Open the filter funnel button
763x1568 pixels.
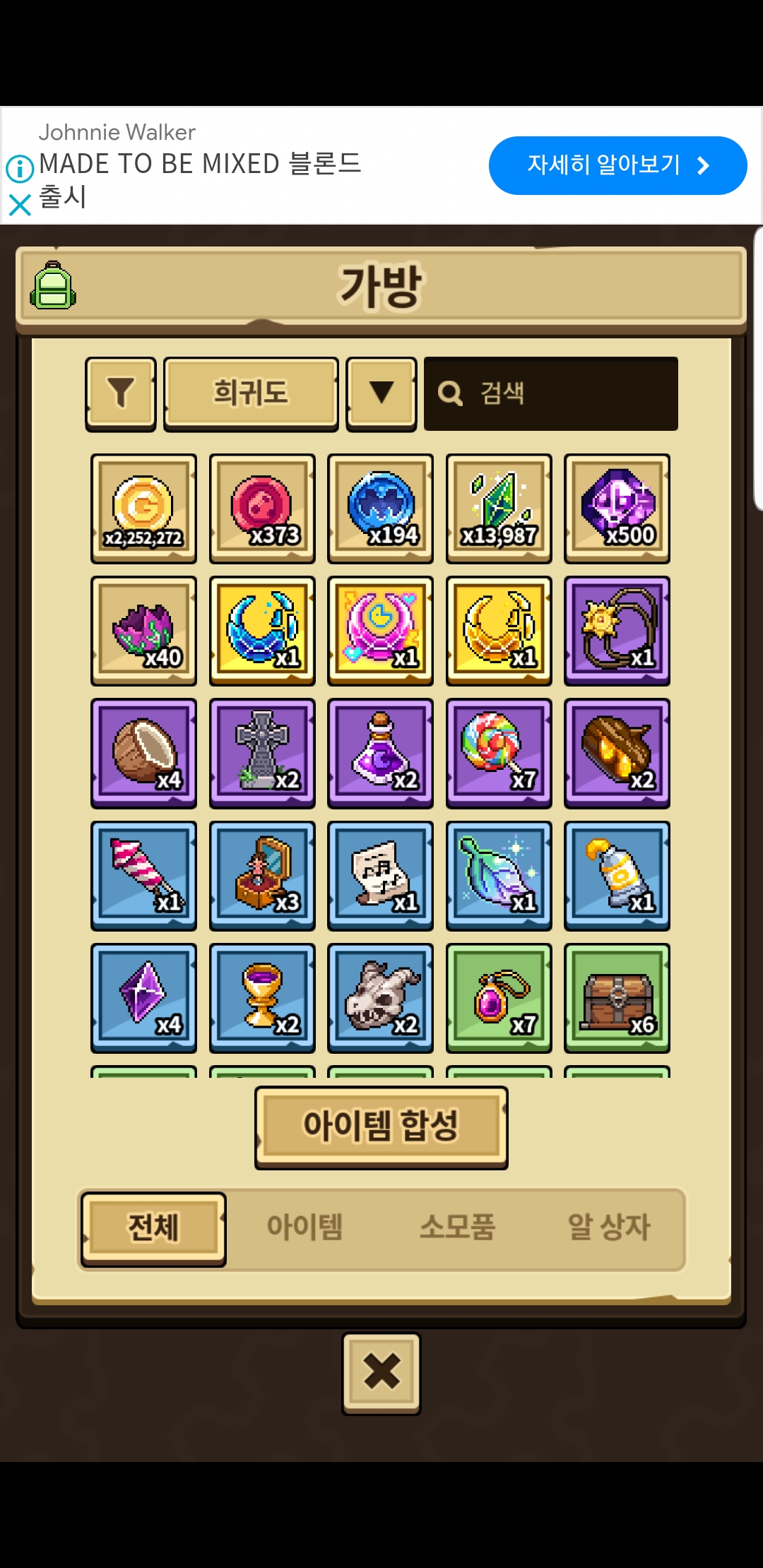[x=121, y=393]
